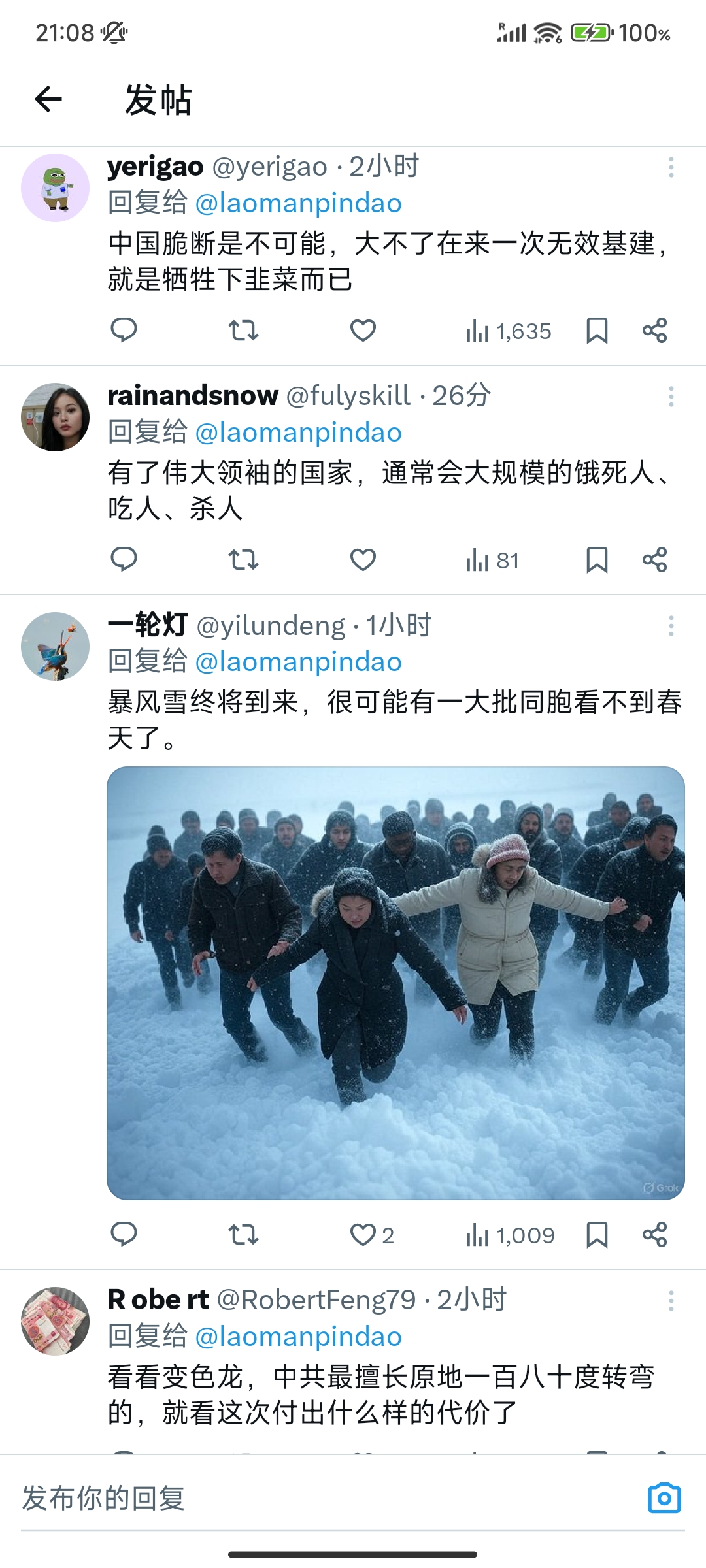Viewport: 706px width, 1568px height.
Task: Bookmark 一轮灯's post
Action: click(597, 1235)
